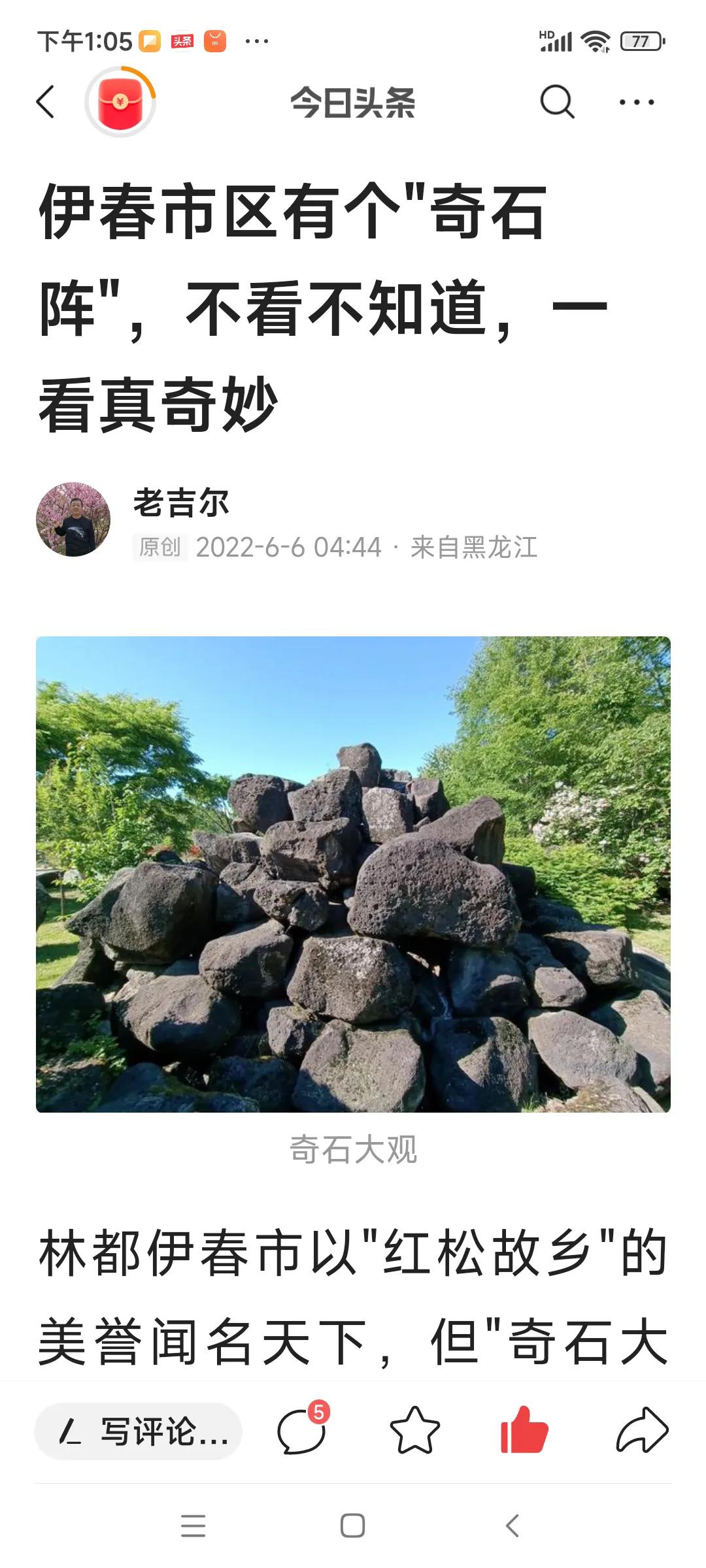Image resolution: width=706 pixels, height=1568 pixels.
Task: Tap the Wi-Fi indicator in status bar
Action: [594, 39]
